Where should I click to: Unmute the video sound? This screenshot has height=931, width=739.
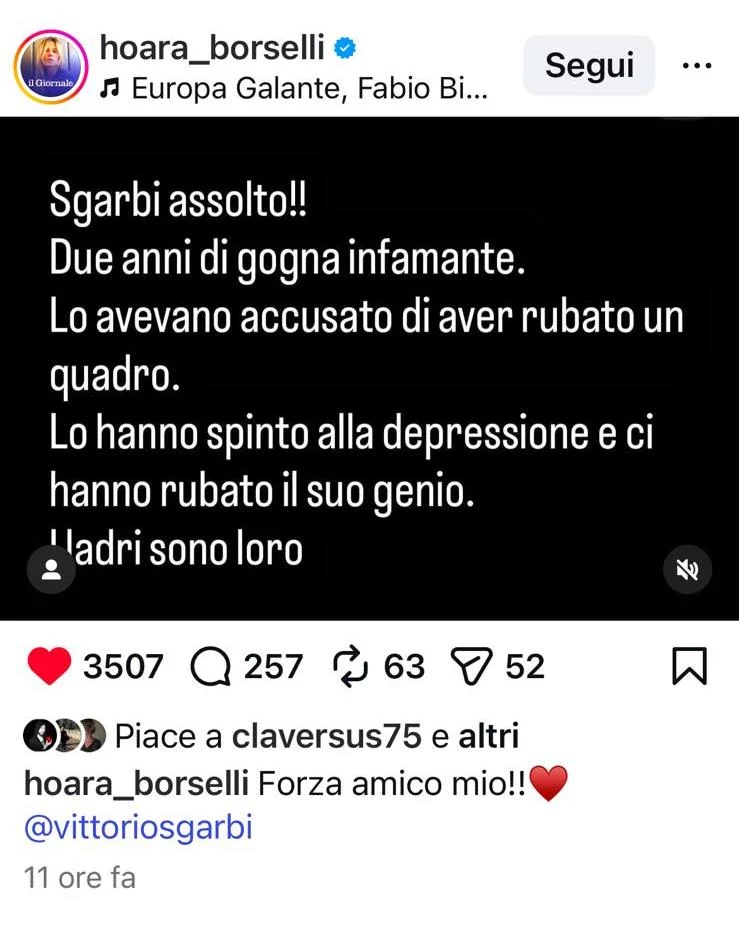click(x=688, y=570)
